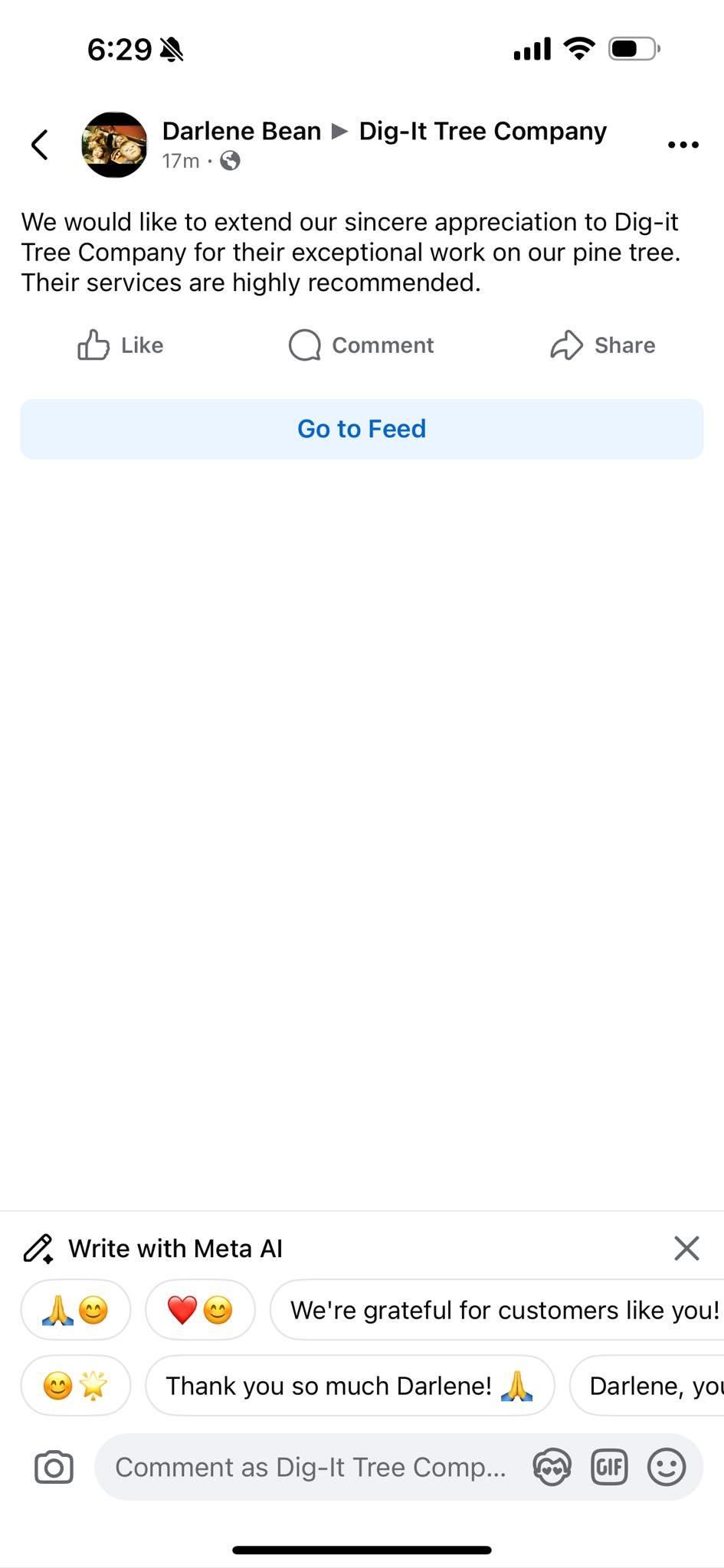
Task: Open the avatar sticker picker
Action: click(552, 1468)
